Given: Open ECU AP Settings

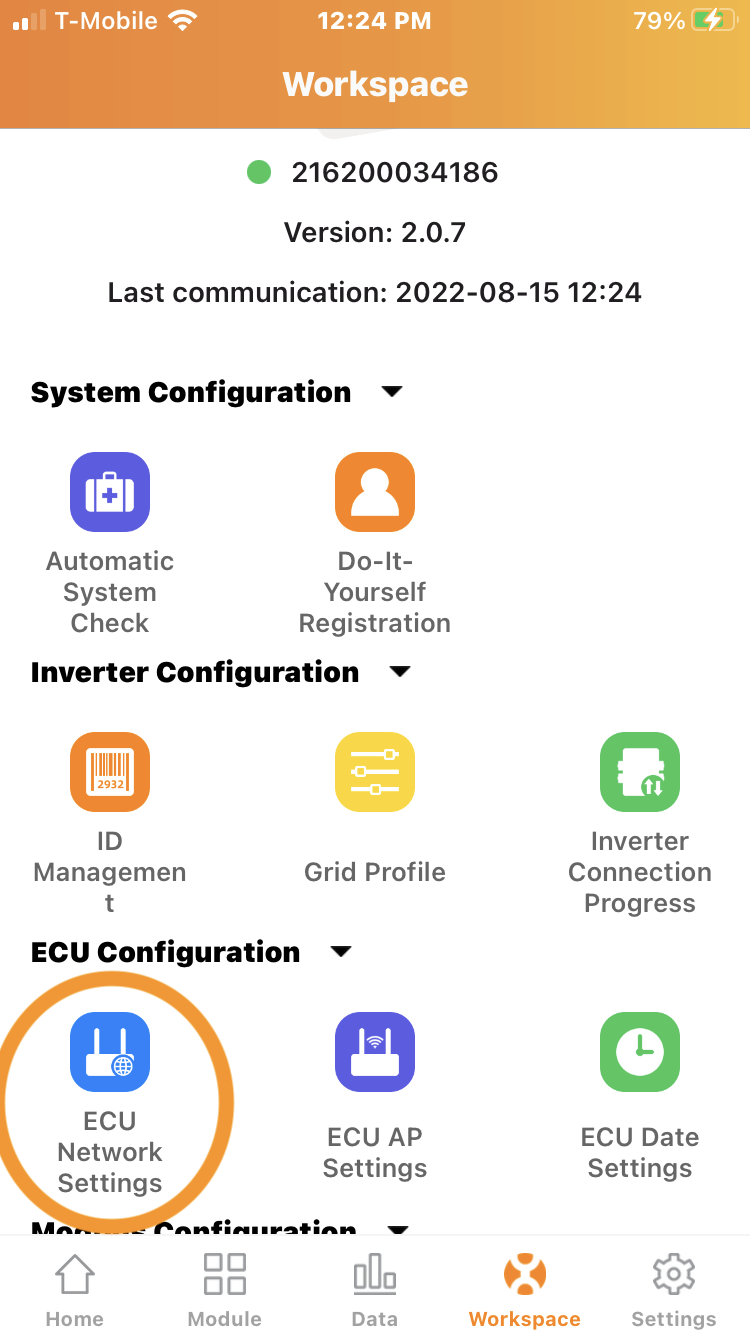Looking at the screenshot, I should coord(375,1052).
